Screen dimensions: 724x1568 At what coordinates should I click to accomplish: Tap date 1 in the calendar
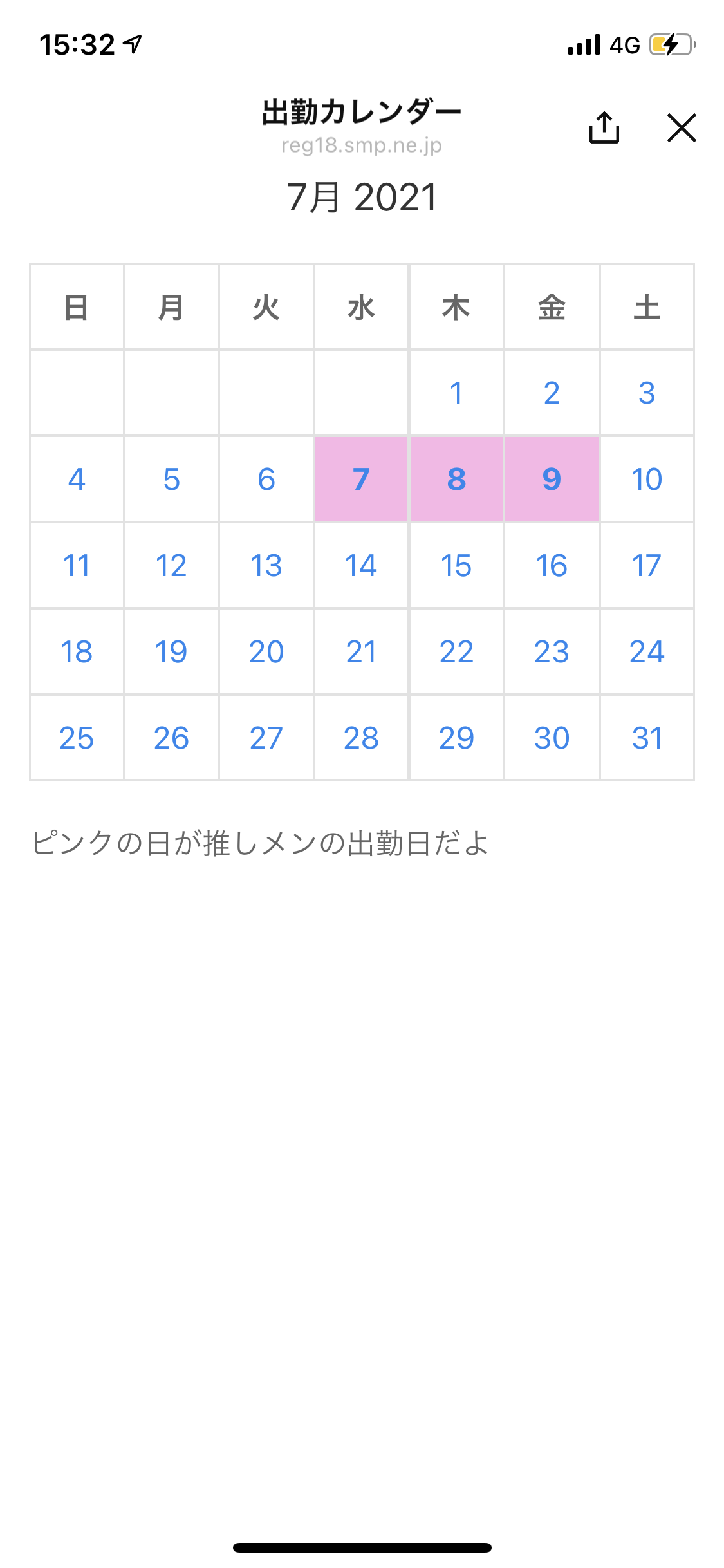[x=456, y=393]
